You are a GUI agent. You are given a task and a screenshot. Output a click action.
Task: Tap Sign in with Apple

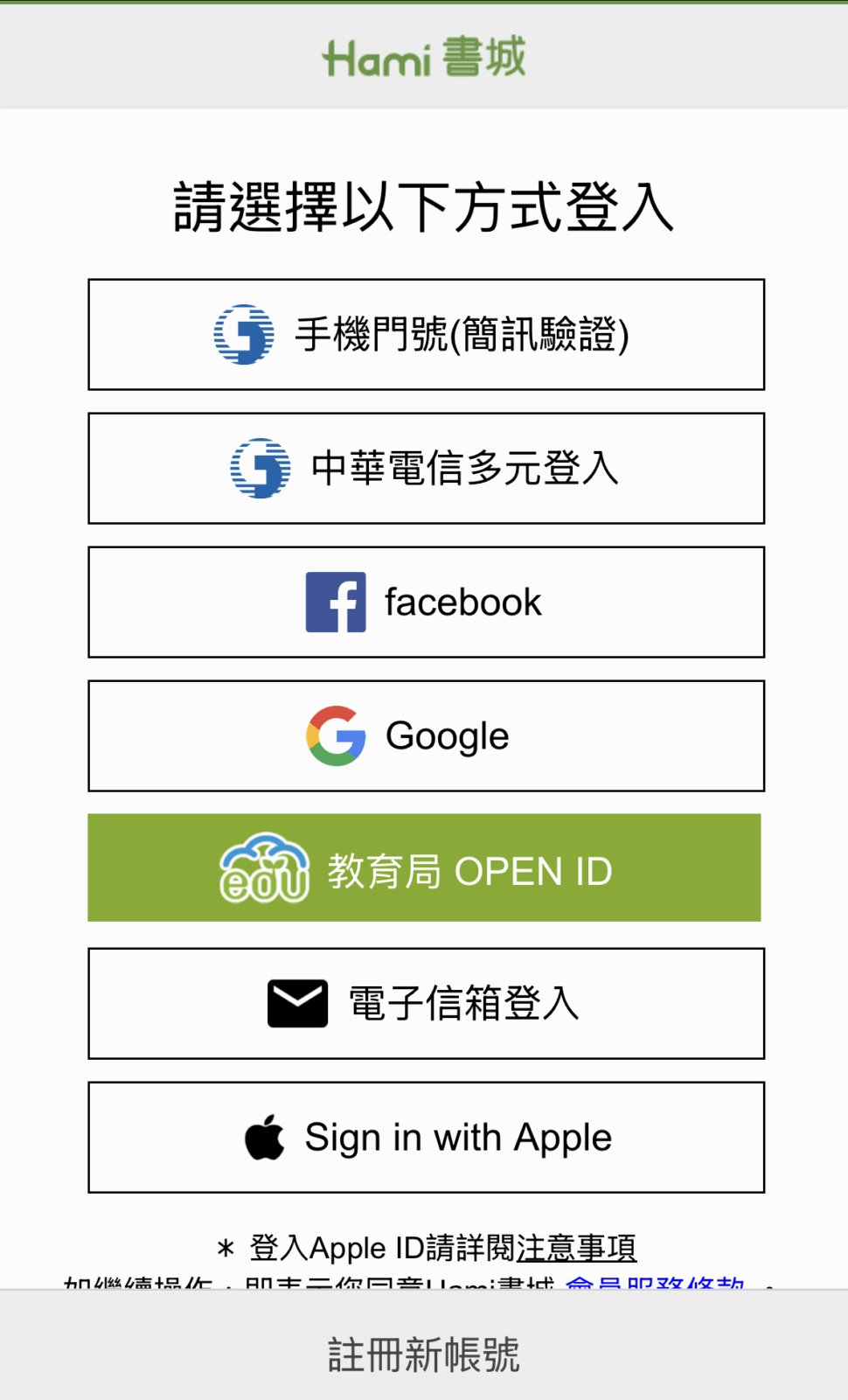click(x=426, y=1137)
